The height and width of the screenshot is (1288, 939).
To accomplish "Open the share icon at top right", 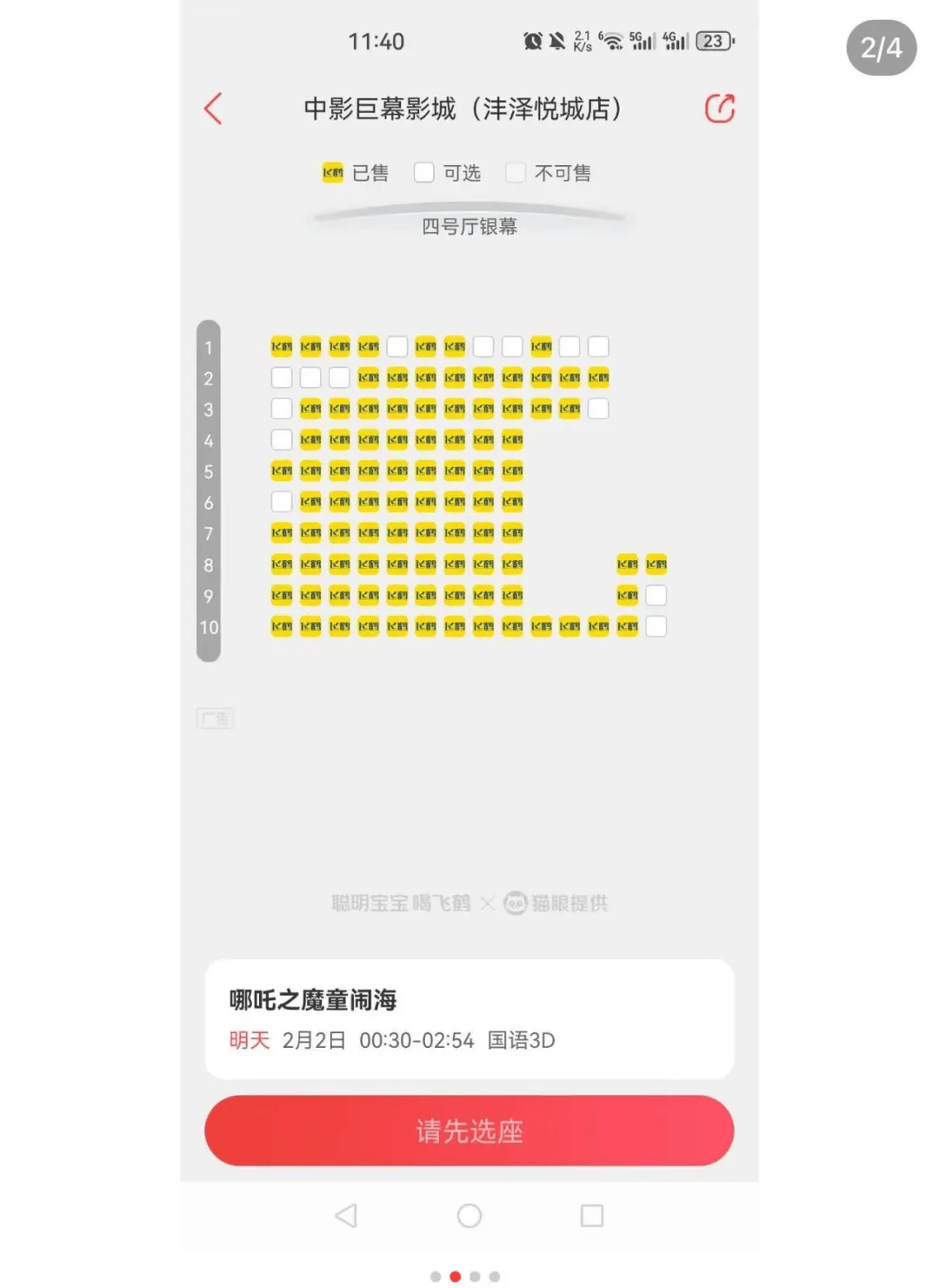I will tap(719, 108).
